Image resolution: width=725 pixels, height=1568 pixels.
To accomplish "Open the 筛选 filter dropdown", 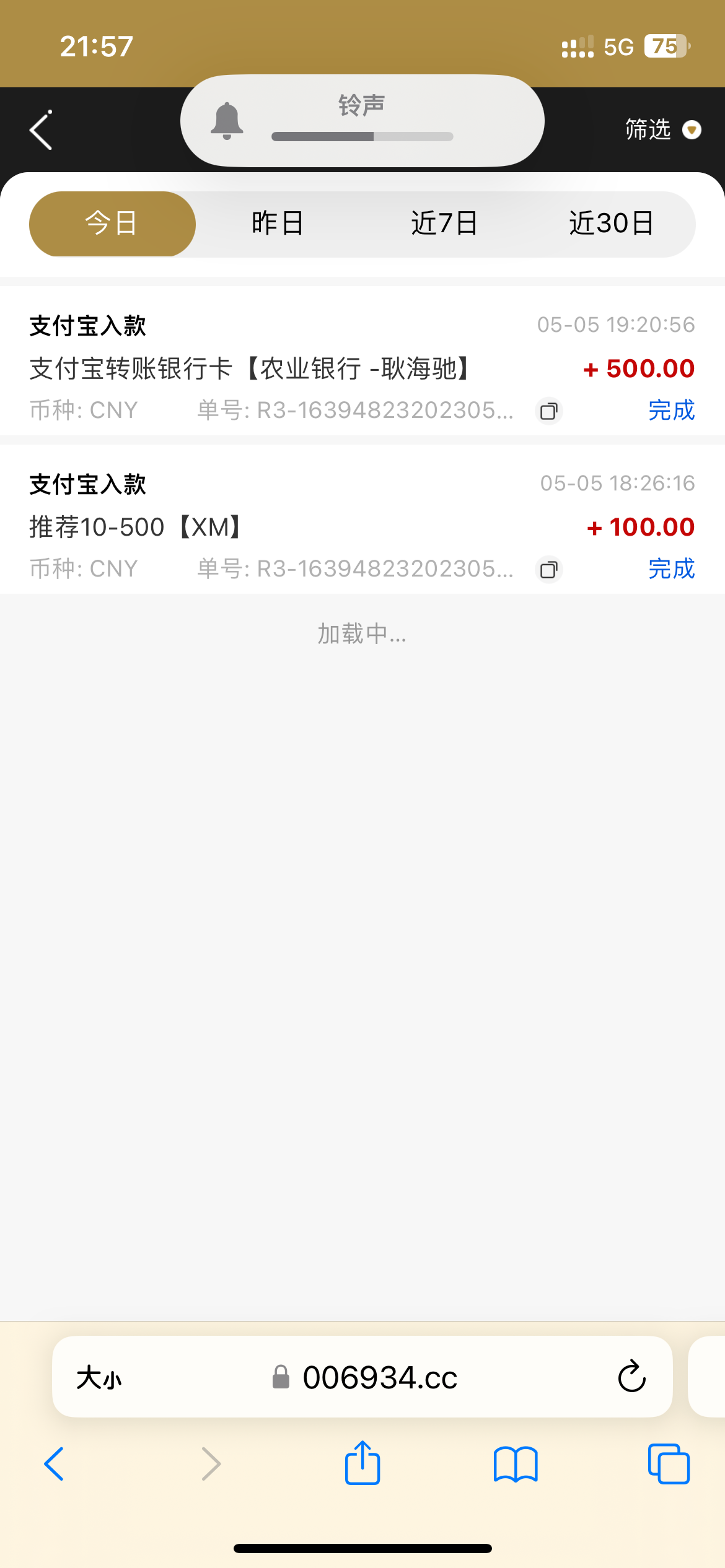I will point(662,130).
